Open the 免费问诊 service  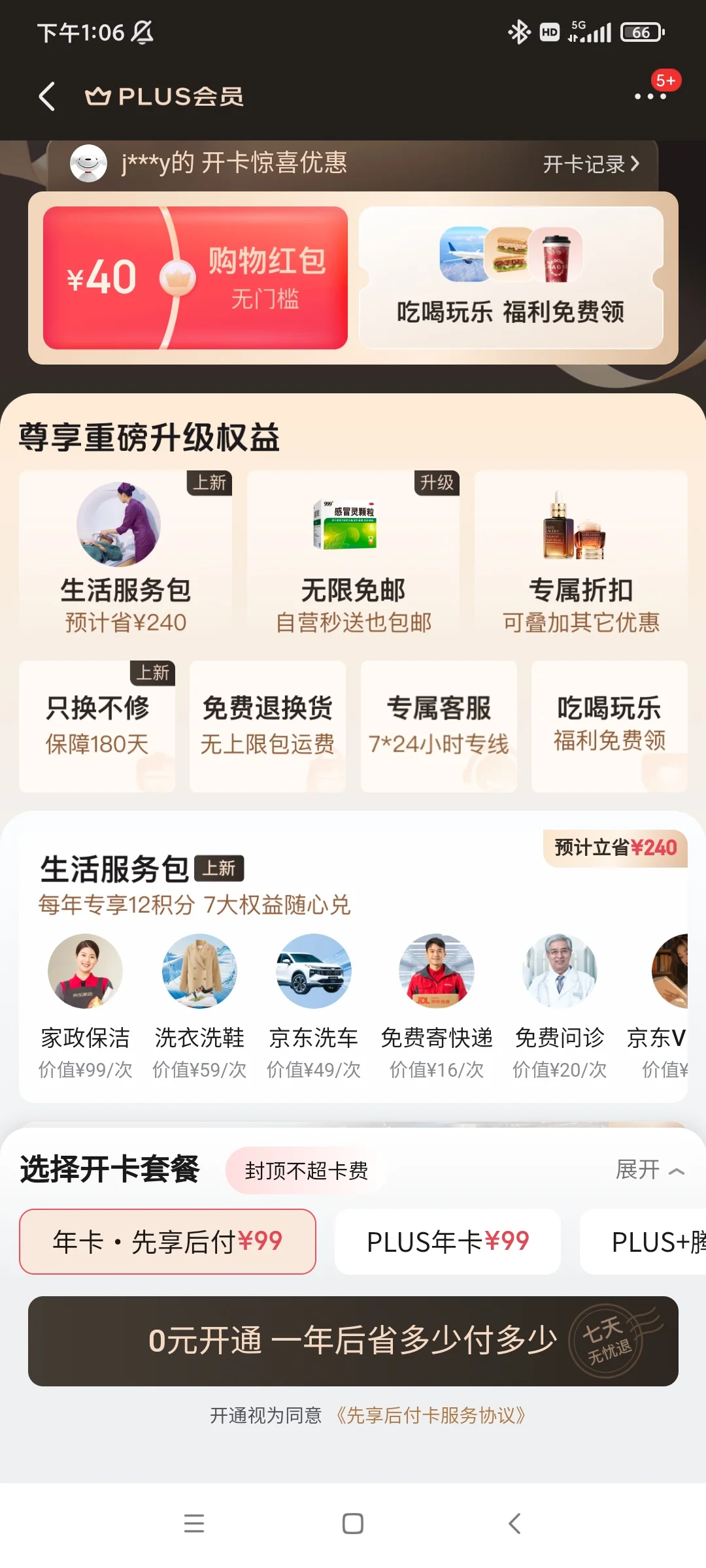(560, 1007)
